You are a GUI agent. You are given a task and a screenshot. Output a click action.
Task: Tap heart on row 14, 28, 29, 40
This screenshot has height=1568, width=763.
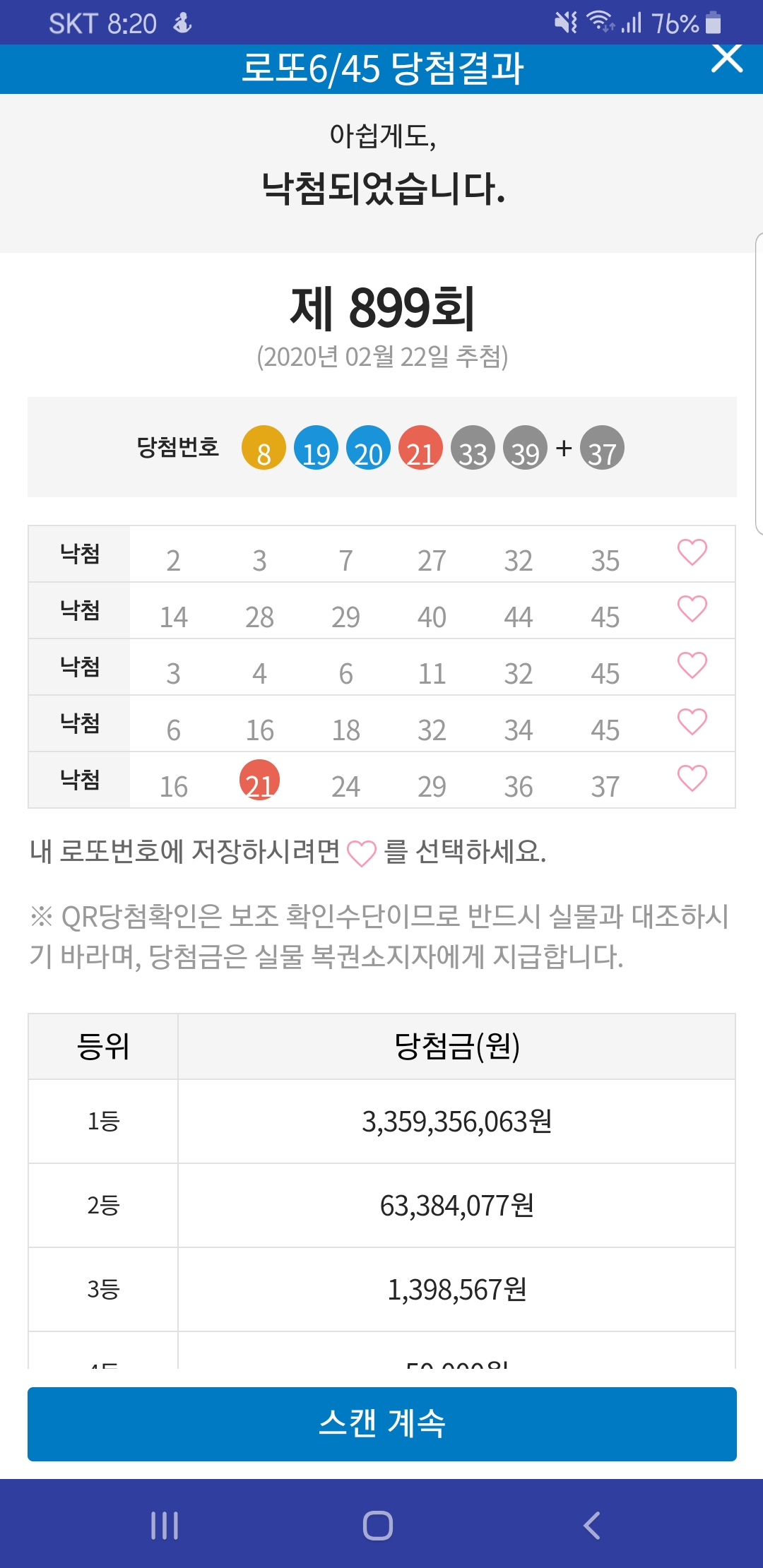point(692,609)
